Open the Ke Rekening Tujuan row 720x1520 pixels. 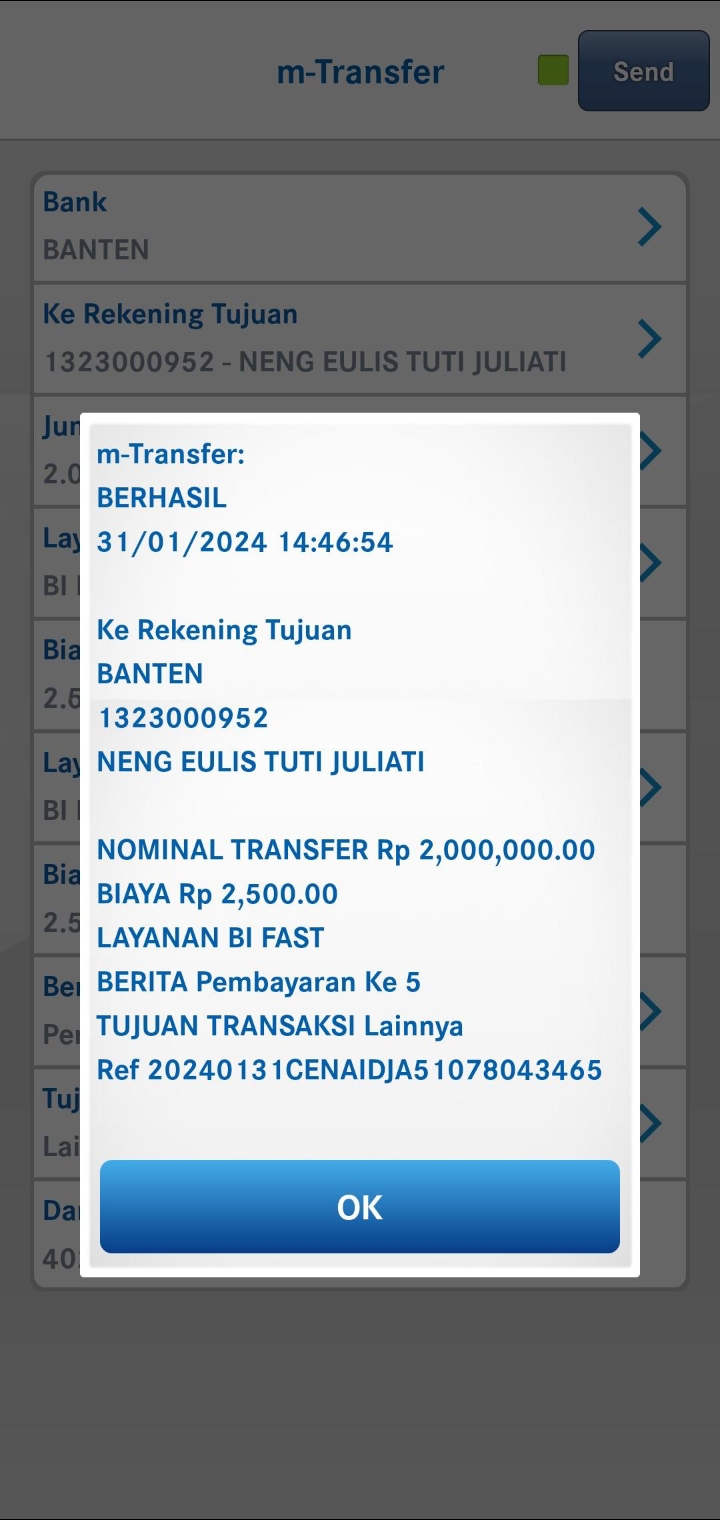click(x=360, y=339)
